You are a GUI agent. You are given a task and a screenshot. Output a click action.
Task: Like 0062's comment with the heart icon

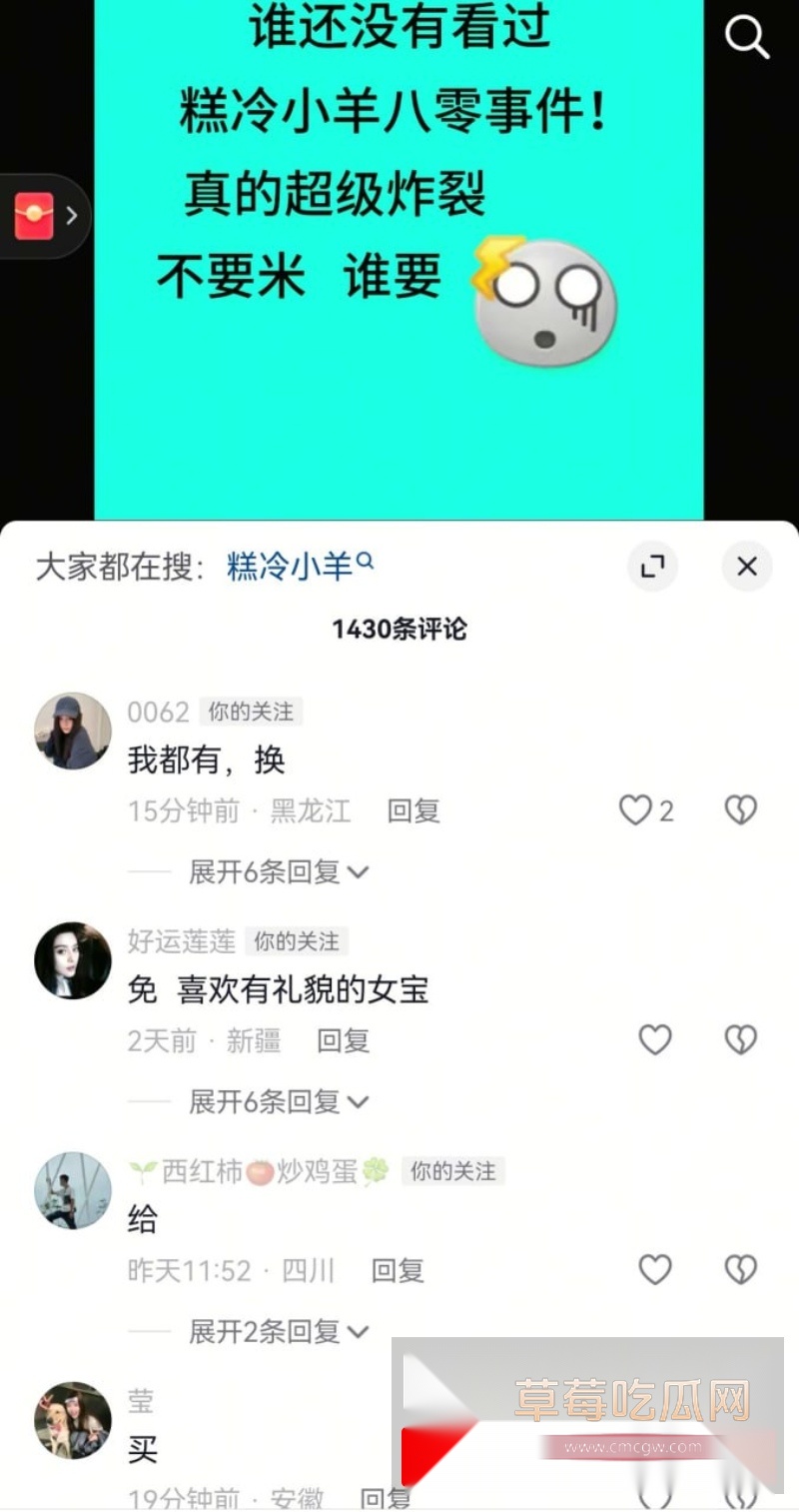(636, 809)
